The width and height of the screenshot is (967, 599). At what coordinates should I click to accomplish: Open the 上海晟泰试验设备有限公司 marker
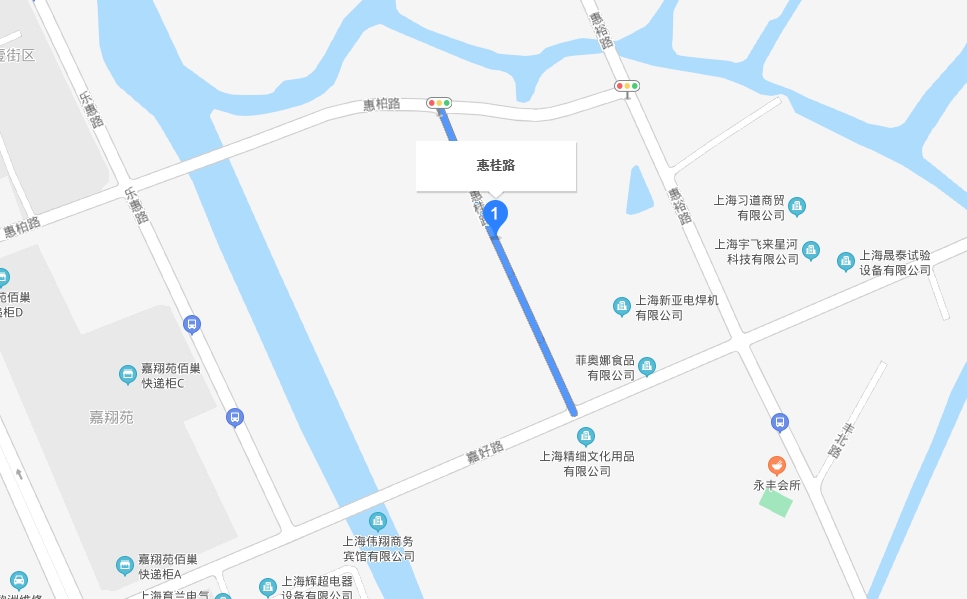click(846, 261)
